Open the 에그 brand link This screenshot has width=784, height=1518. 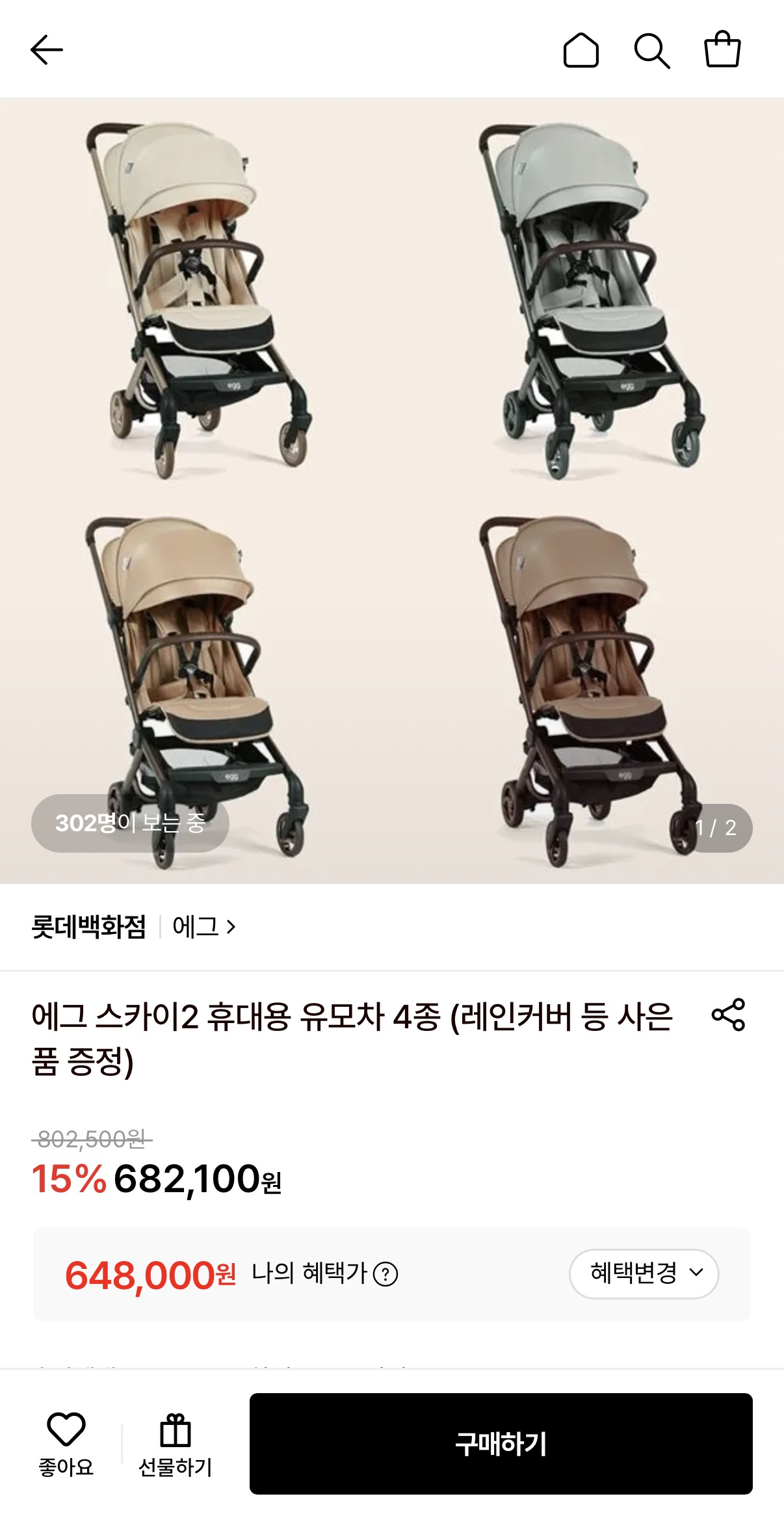204,926
